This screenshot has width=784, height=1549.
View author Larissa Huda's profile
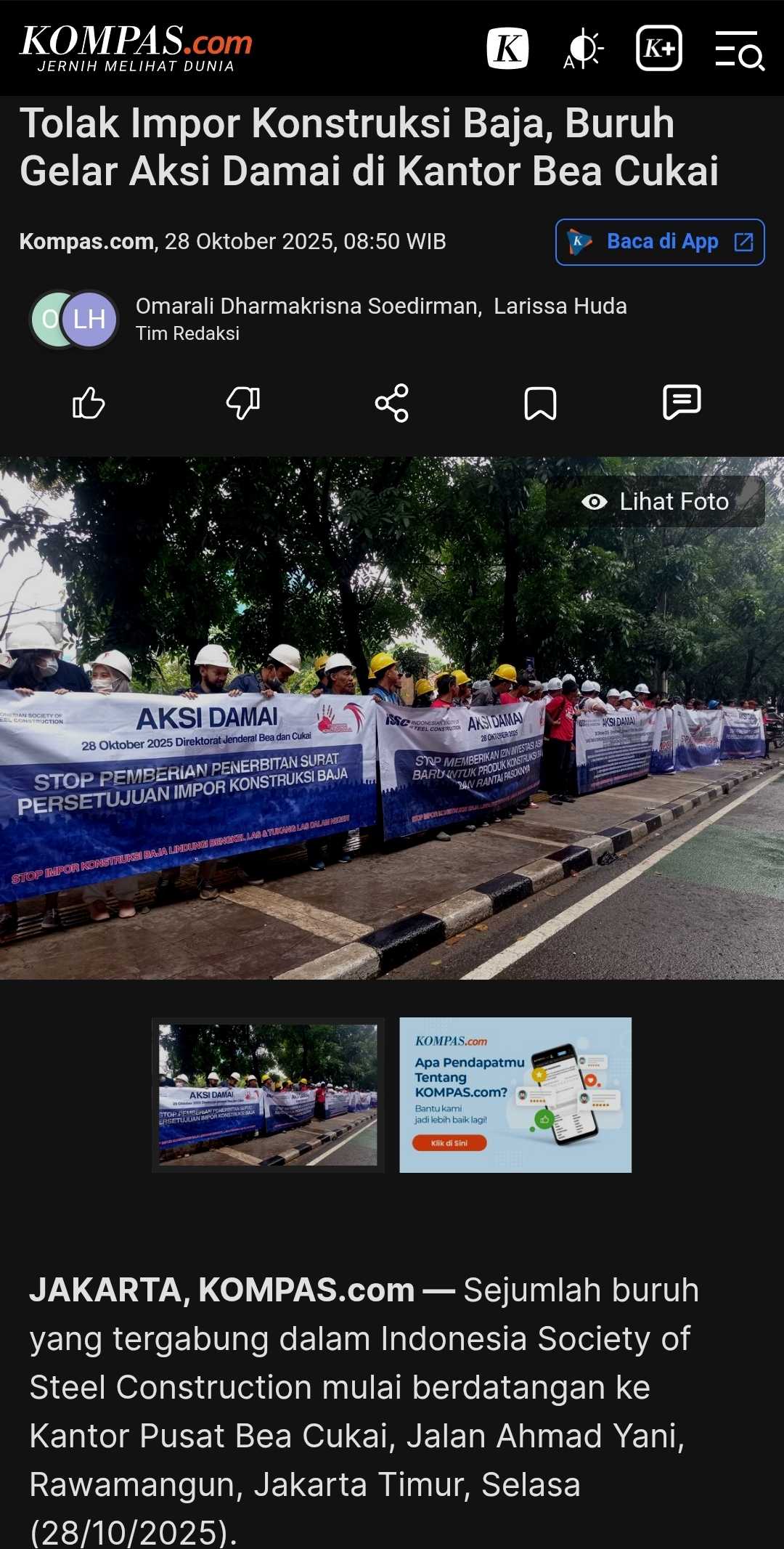[x=560, y=306]
